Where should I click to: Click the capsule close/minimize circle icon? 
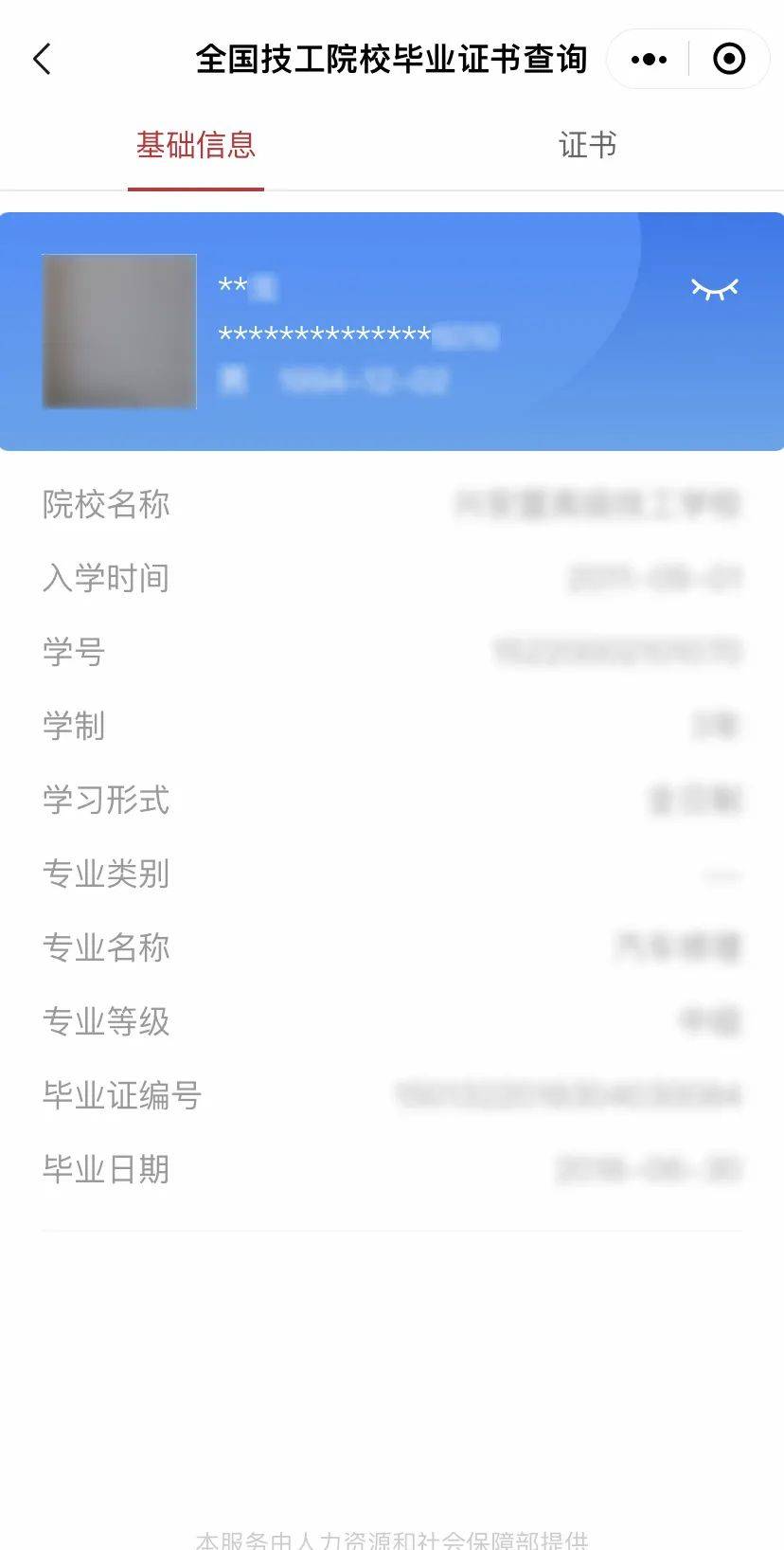[x=729, y=59]
